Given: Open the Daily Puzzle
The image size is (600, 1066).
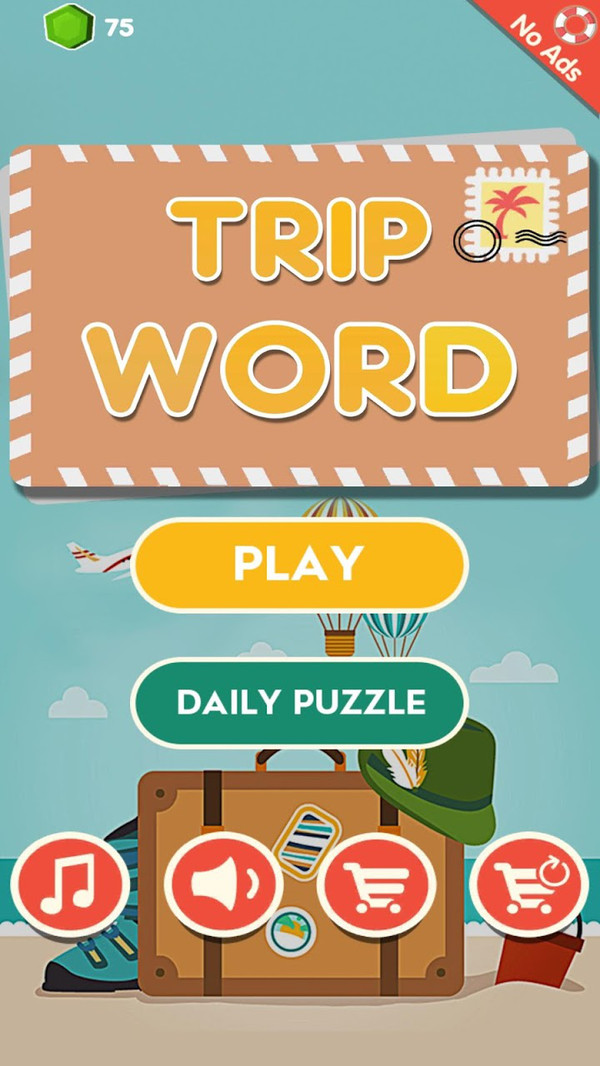Looking at the screenshot, I should (300, 702).
